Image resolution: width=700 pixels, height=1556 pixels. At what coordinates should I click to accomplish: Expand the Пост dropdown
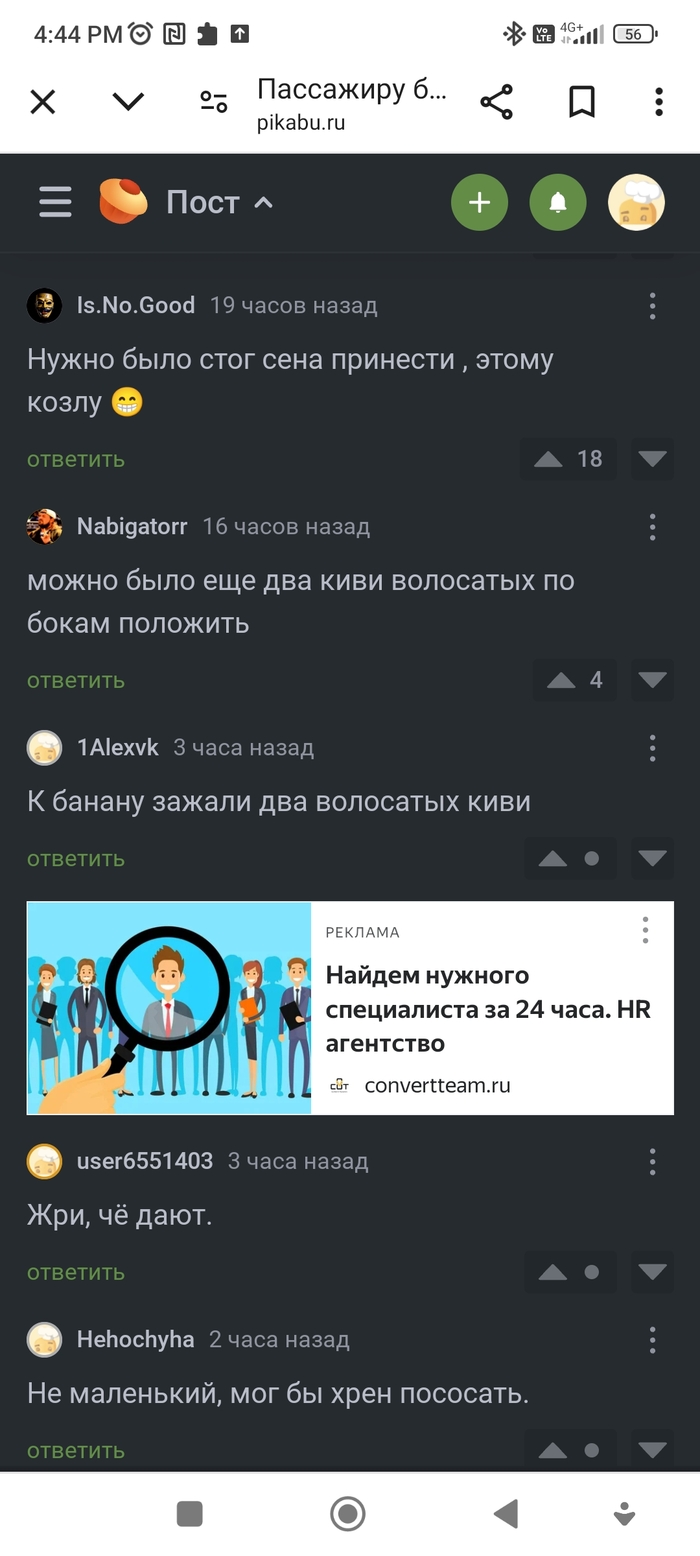click(x=218, y=202)
